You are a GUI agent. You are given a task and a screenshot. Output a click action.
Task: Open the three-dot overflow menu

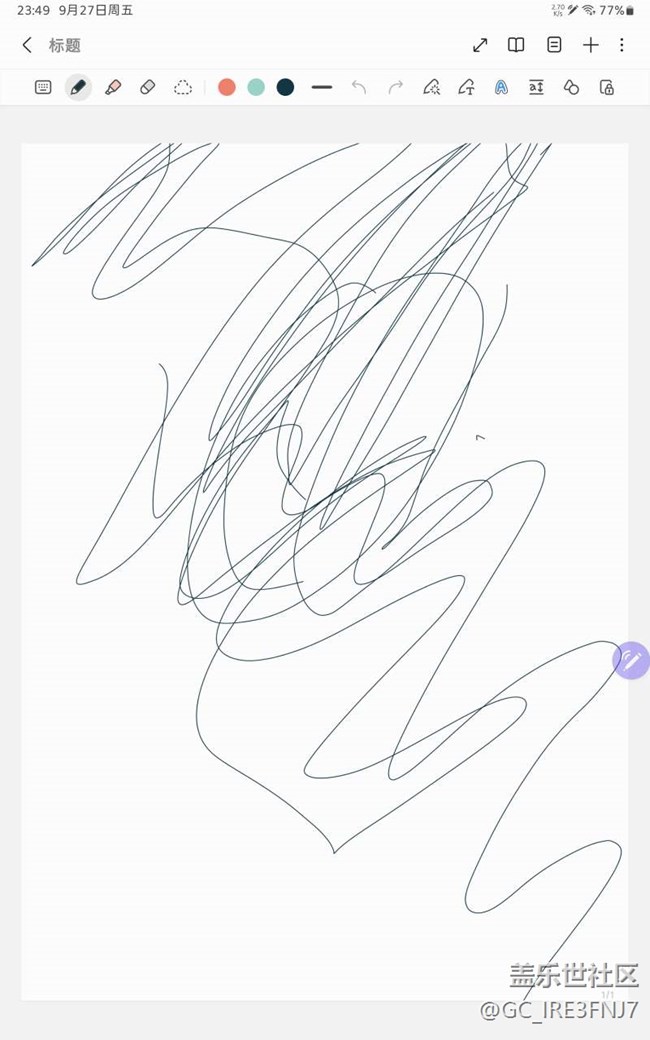tap(621, 44)
